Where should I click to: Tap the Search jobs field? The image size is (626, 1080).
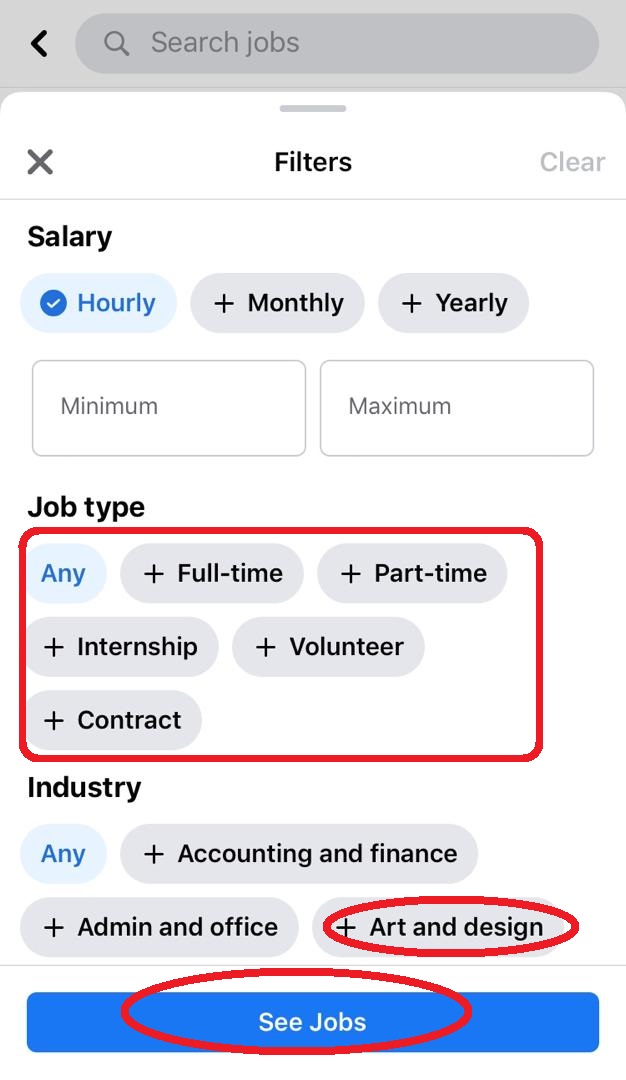(x=337, y=43)
